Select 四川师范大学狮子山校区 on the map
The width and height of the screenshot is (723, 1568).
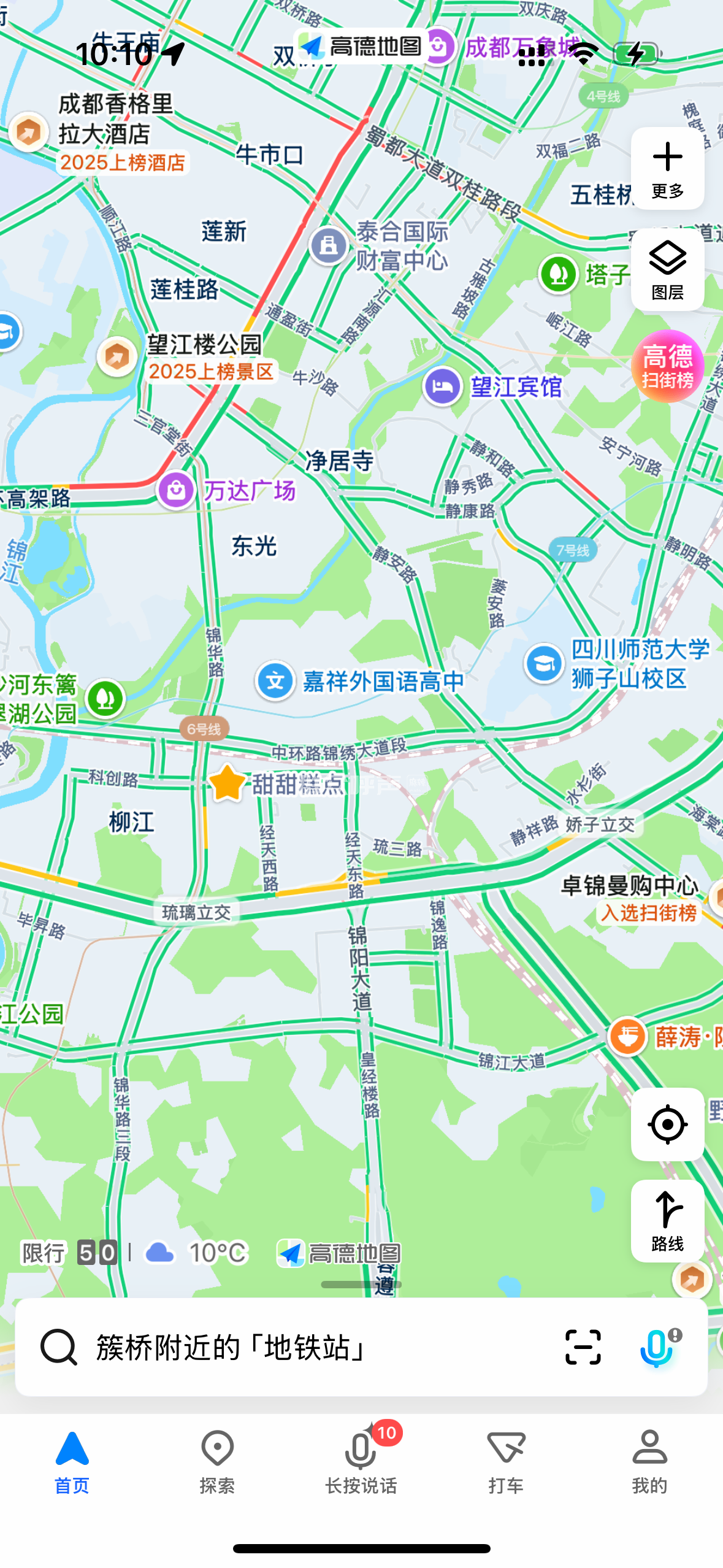coord(617,664)
